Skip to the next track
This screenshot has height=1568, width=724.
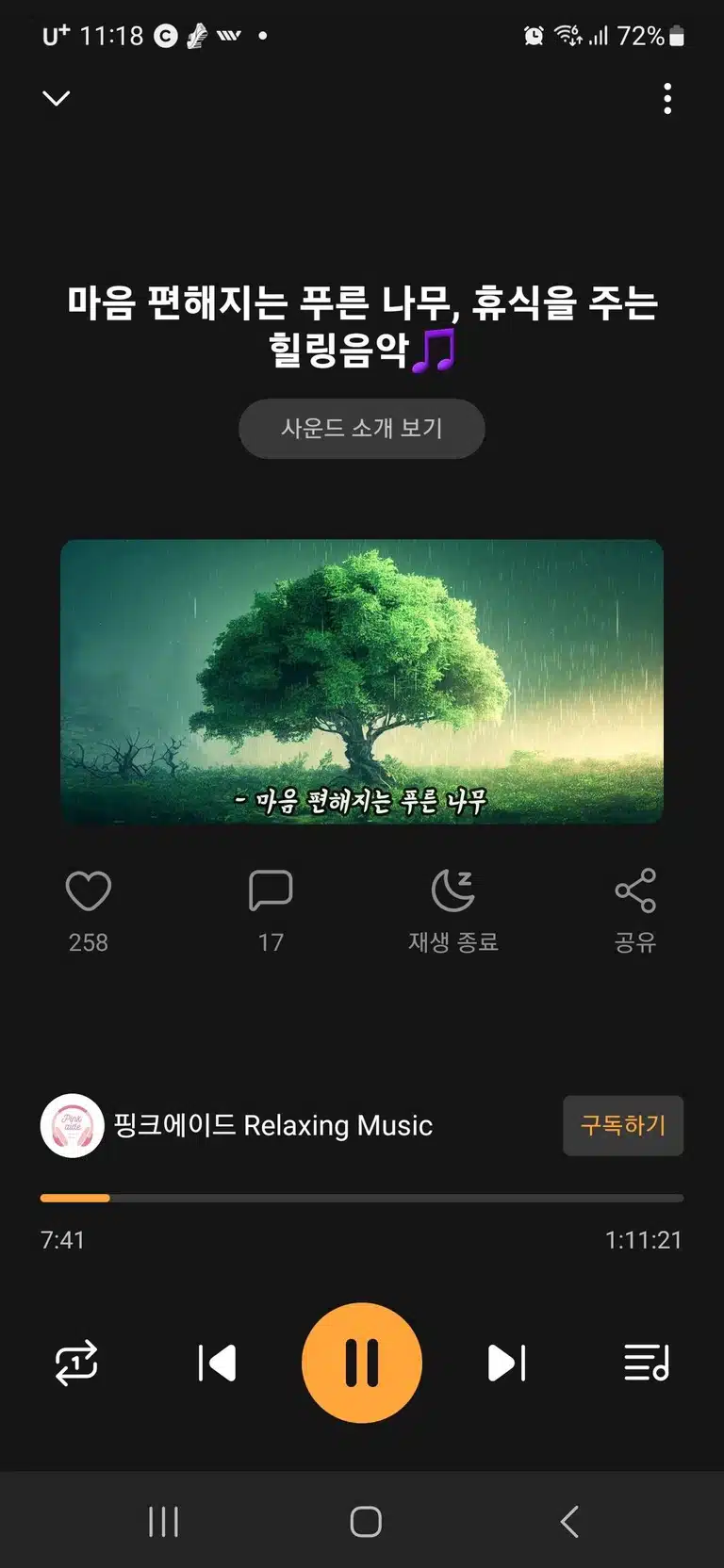(x=507, y=1363)
